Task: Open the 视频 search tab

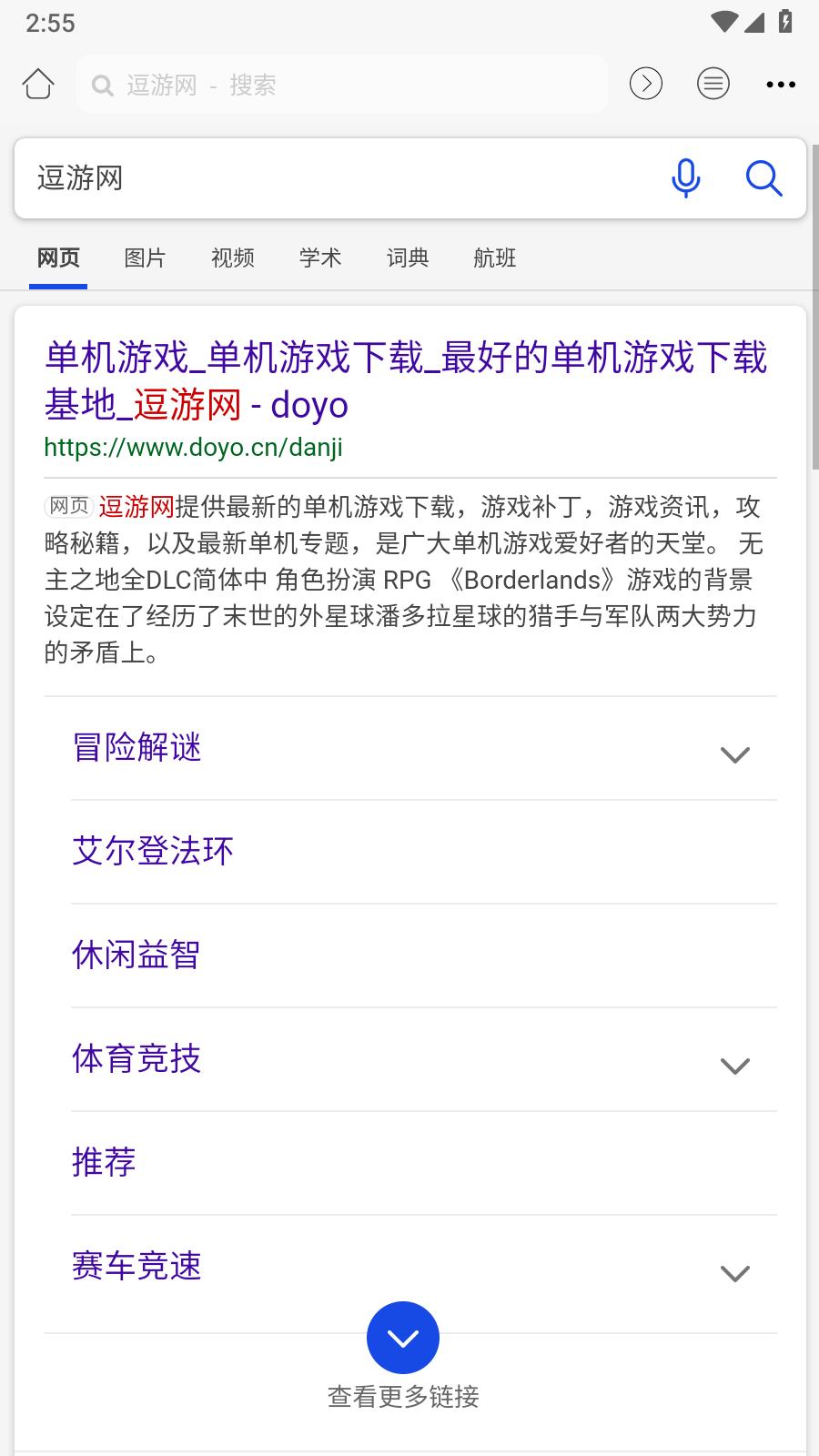Action: tap(231, 258)
